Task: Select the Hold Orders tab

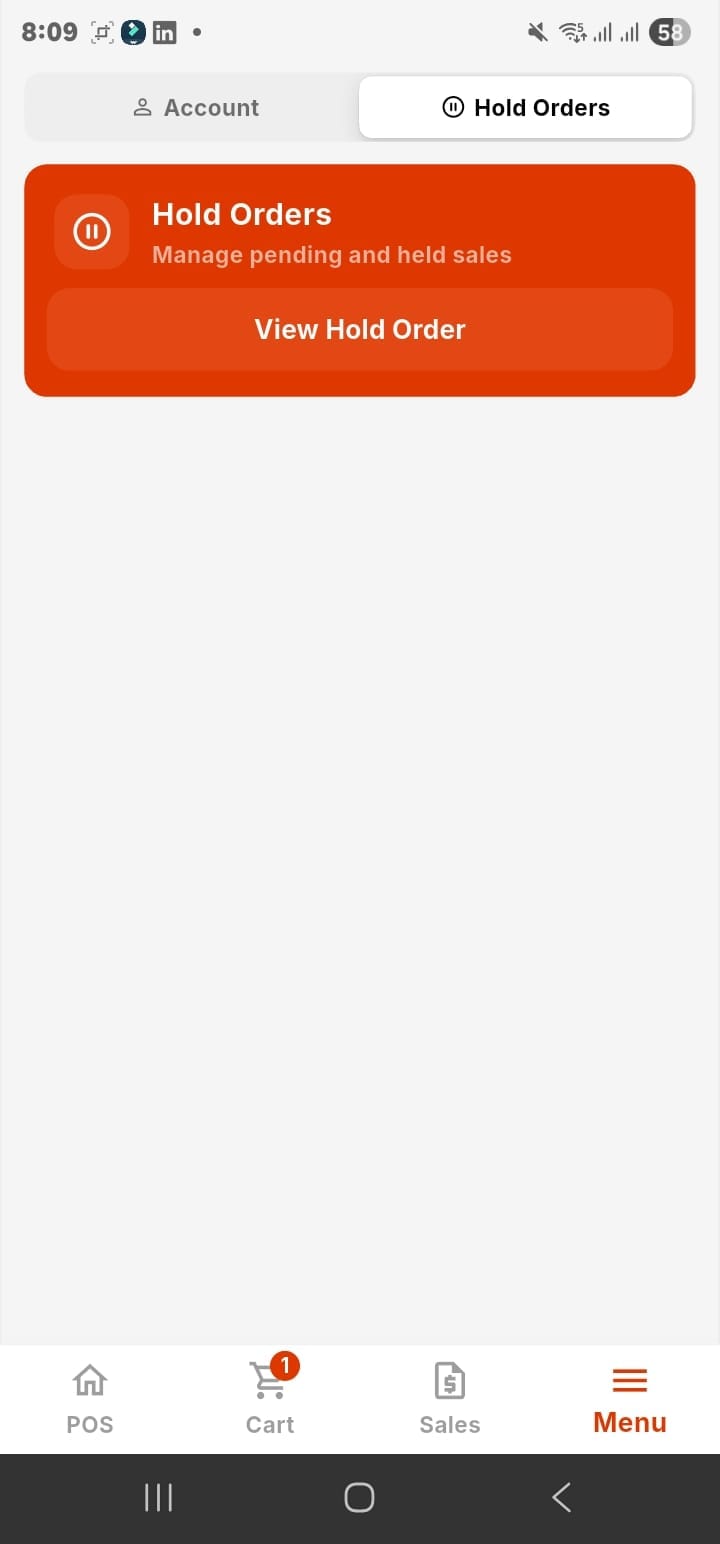Action: pos(525,107)
